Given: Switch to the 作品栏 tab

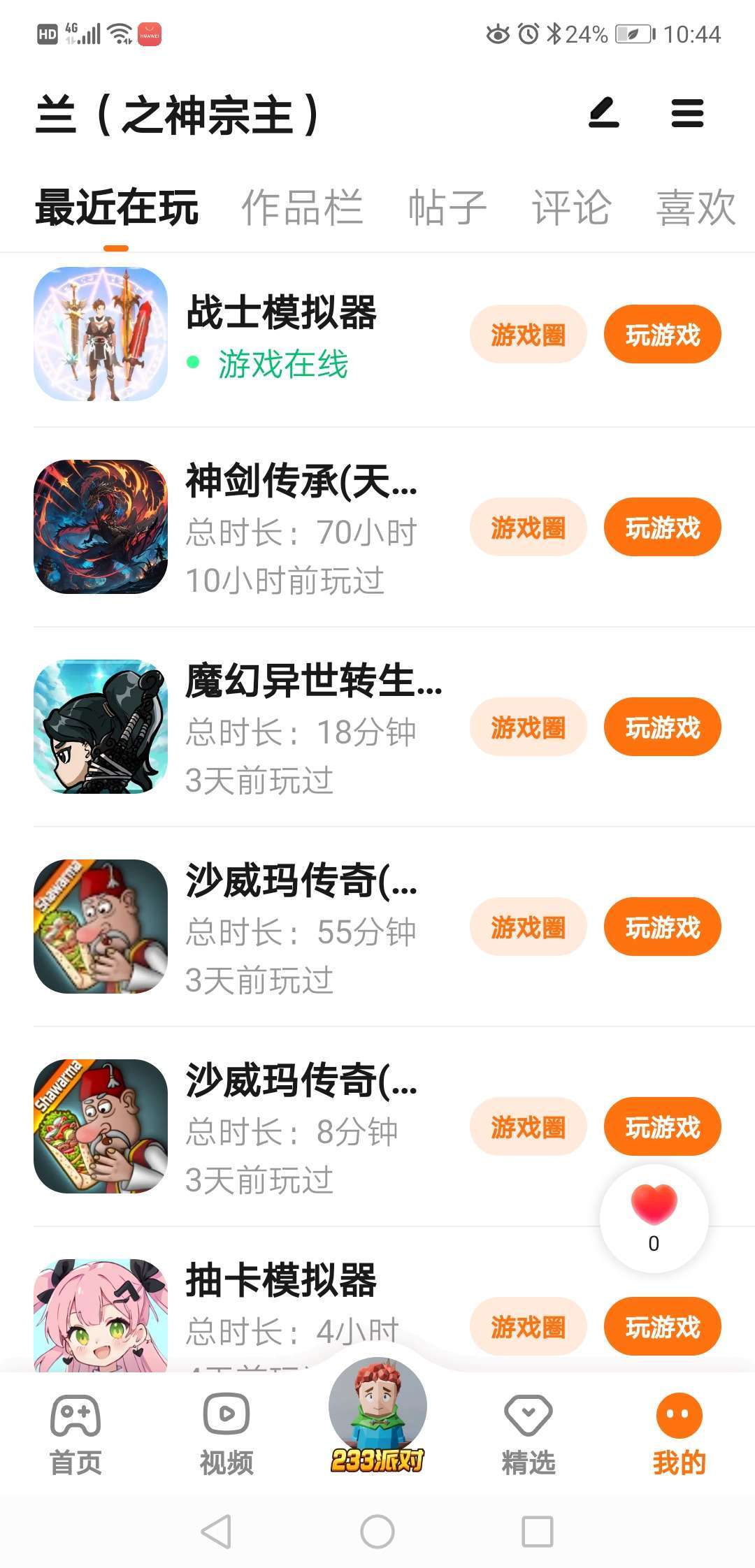Looking at the screenshot, I should (302, 208).
